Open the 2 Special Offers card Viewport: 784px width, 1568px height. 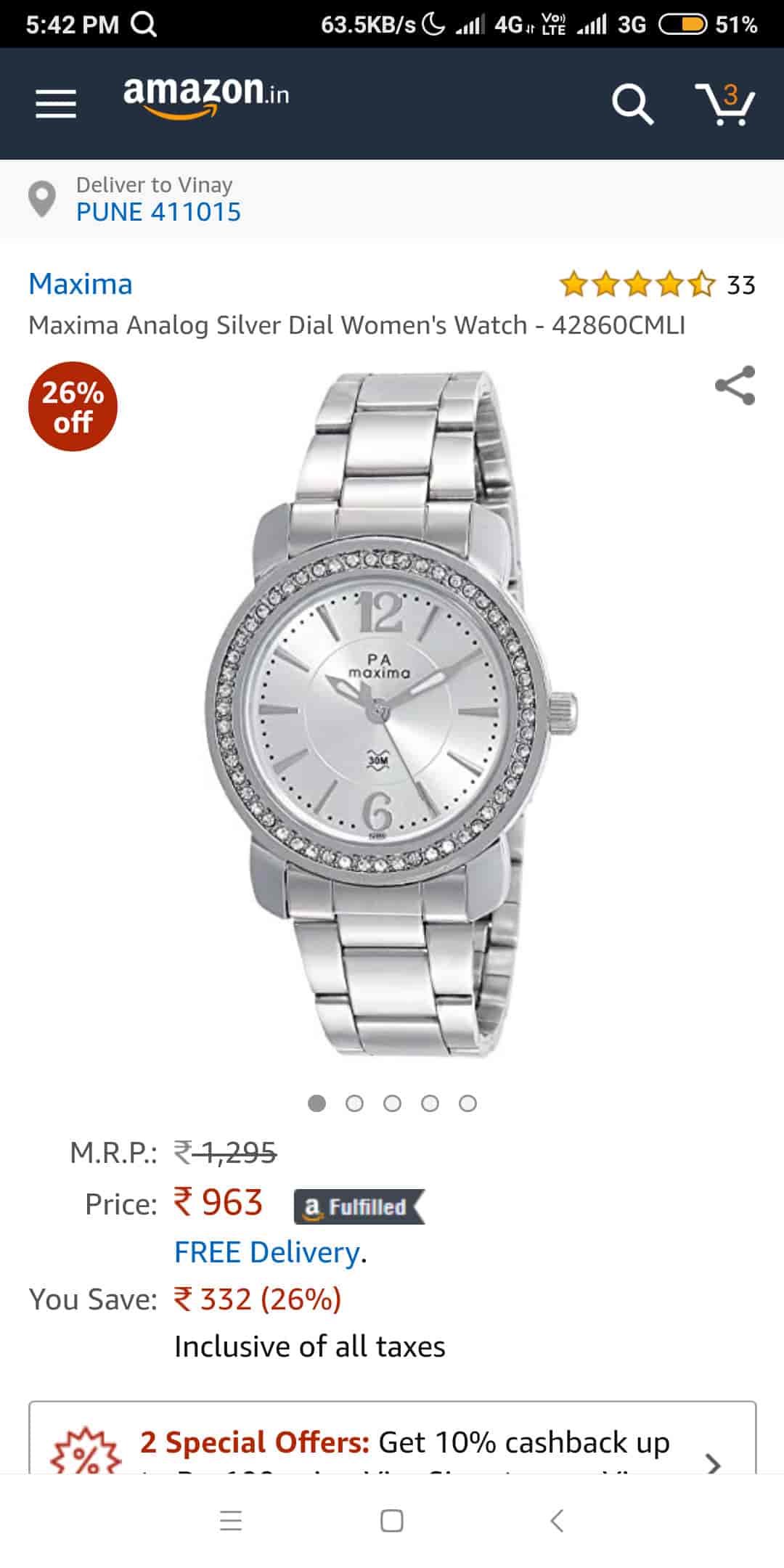(x=392, y=1442)
